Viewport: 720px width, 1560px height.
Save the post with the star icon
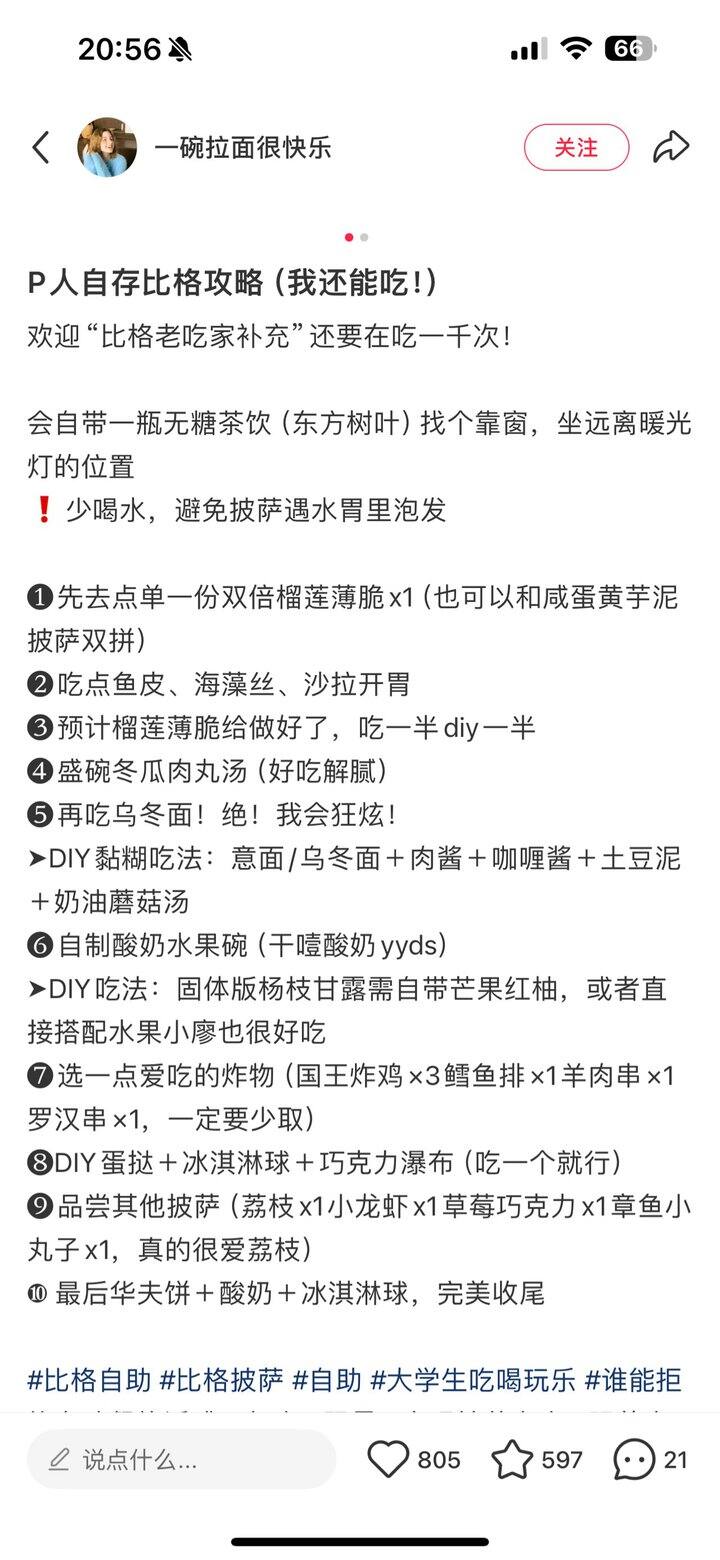pos(512,1460)
